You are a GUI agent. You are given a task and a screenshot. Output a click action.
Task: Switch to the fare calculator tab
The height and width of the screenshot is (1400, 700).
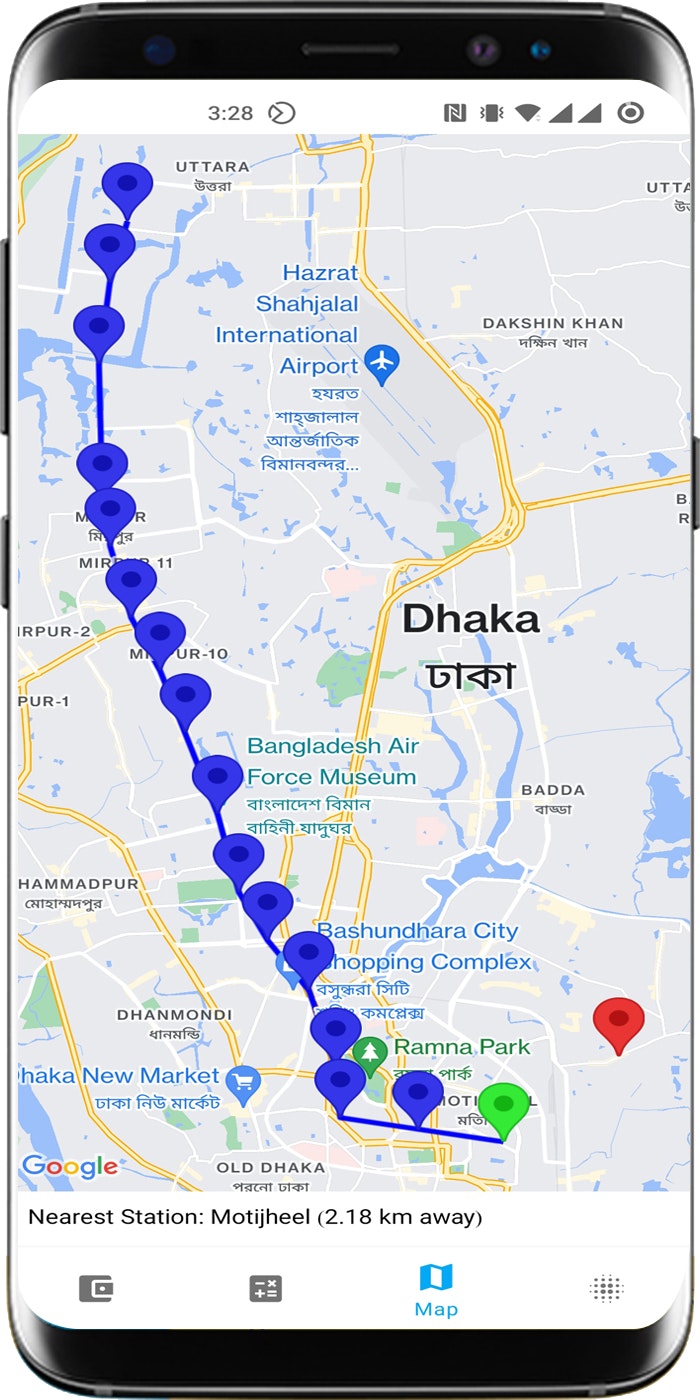[266, 1288]
